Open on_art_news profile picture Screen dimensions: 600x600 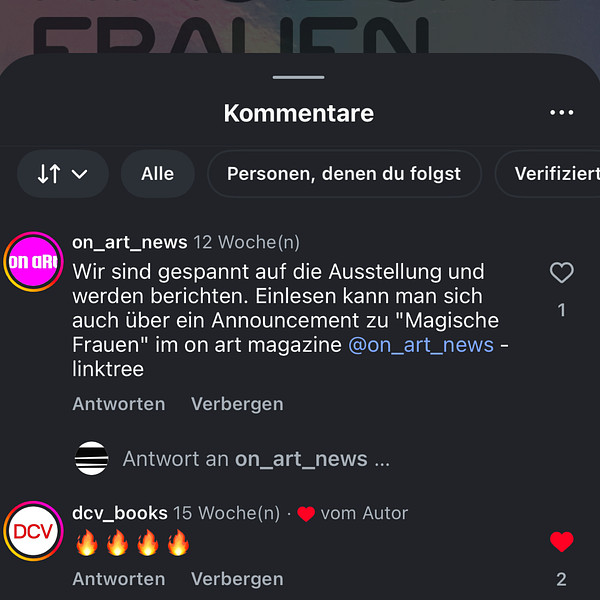34,262
